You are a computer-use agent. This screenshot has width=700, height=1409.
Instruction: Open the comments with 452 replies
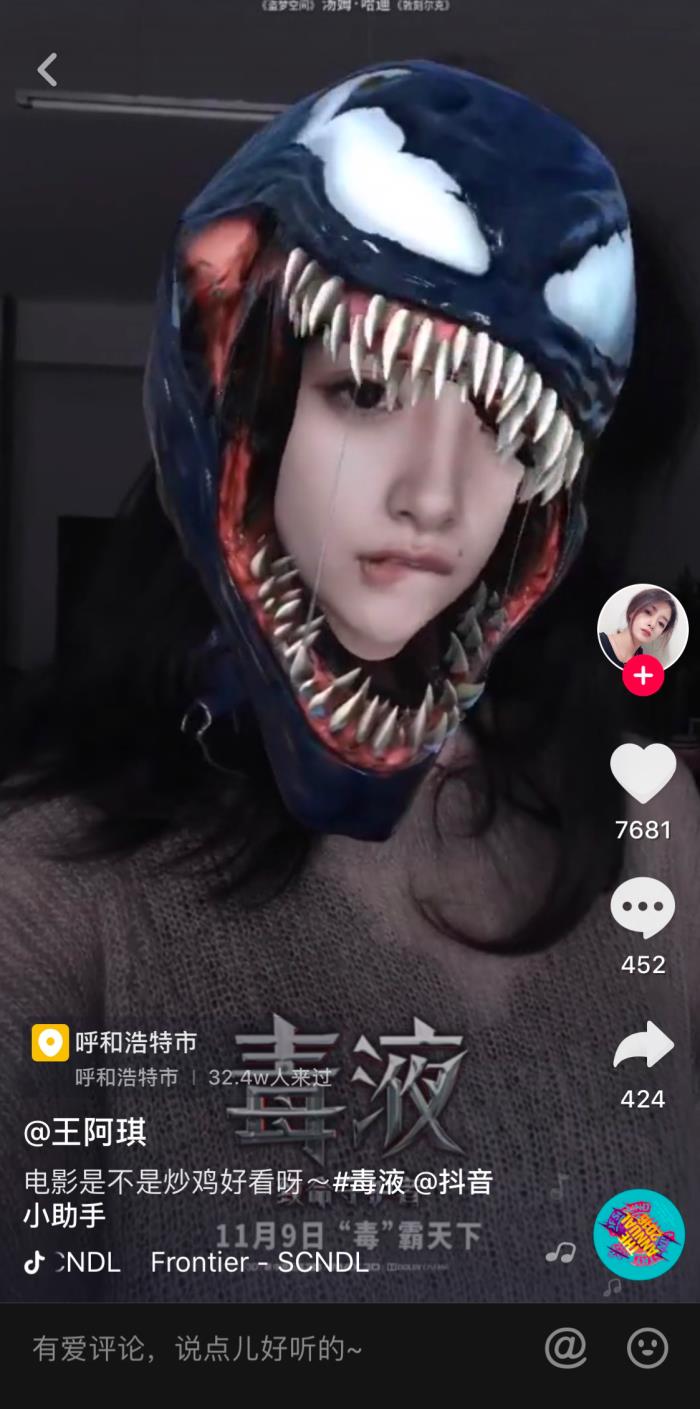[x=643, y=908]
